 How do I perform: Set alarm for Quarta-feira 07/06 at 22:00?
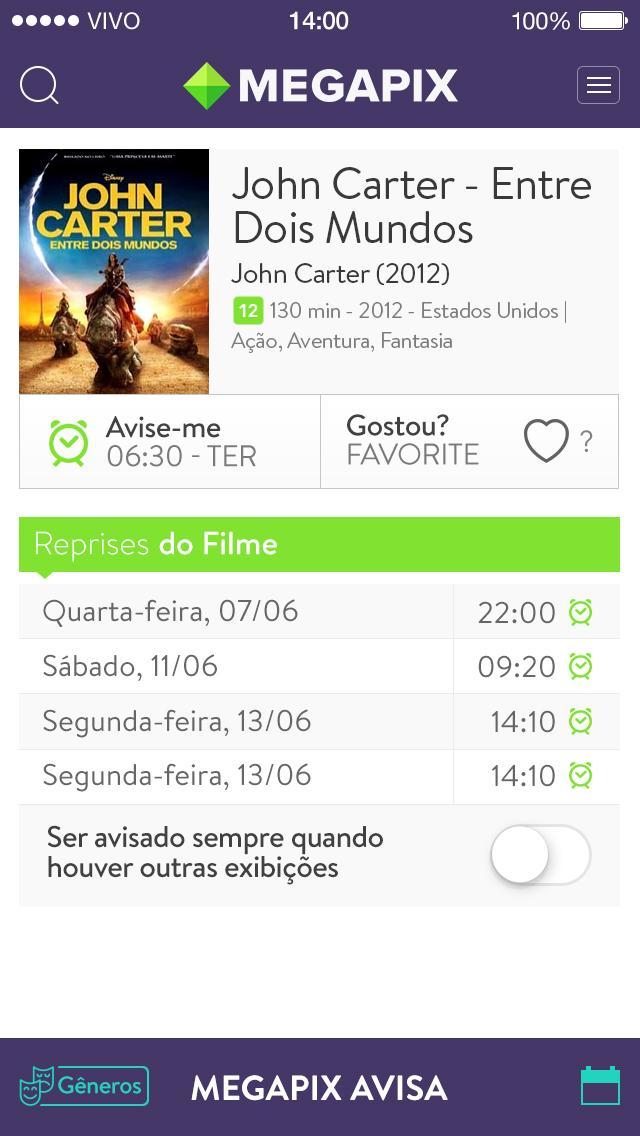click(x=580, y=612)
